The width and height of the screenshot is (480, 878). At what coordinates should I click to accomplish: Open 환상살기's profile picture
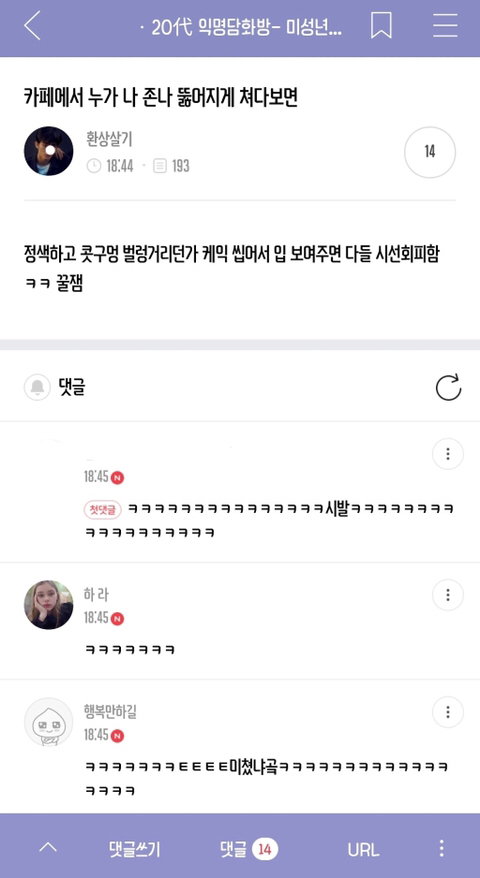click(49, 151)
